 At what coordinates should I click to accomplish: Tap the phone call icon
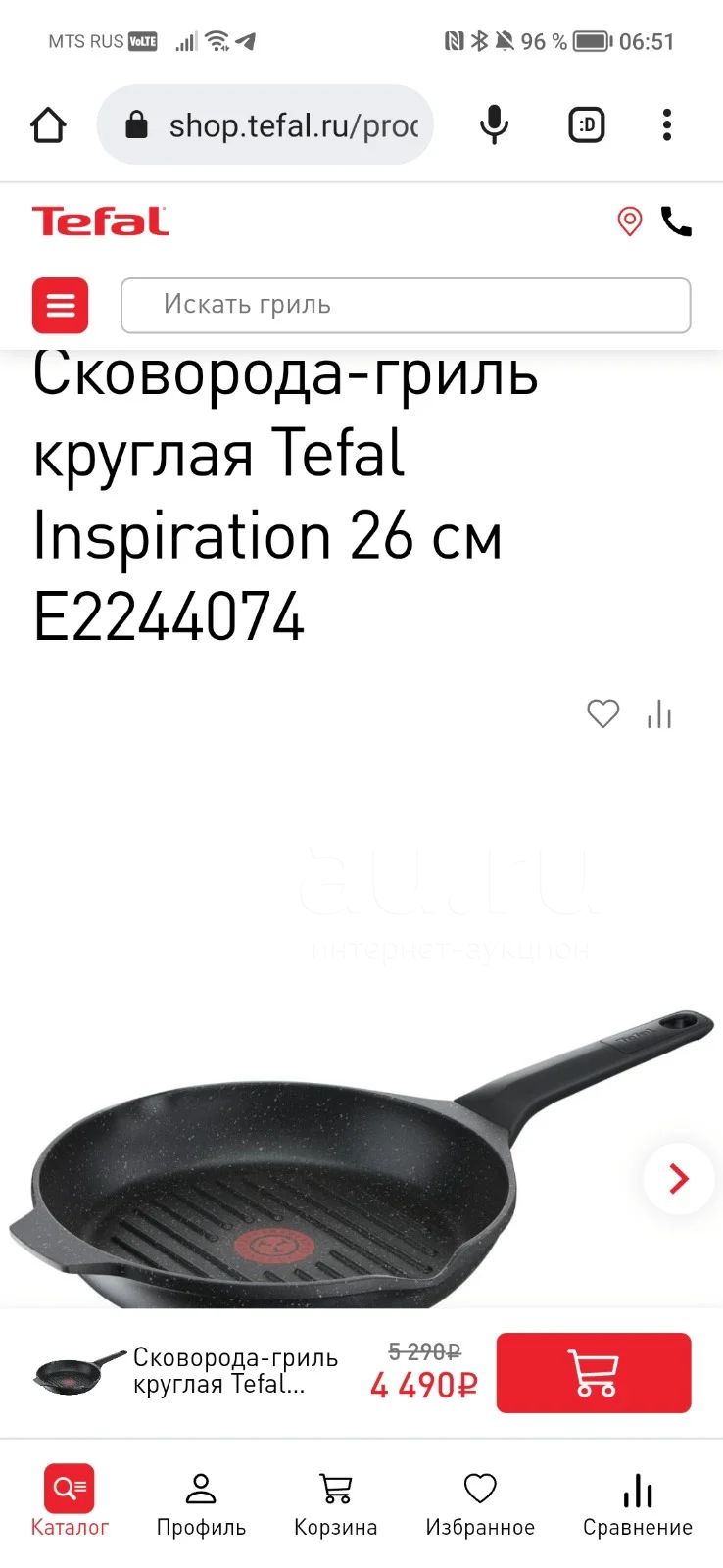coord(676,221)
